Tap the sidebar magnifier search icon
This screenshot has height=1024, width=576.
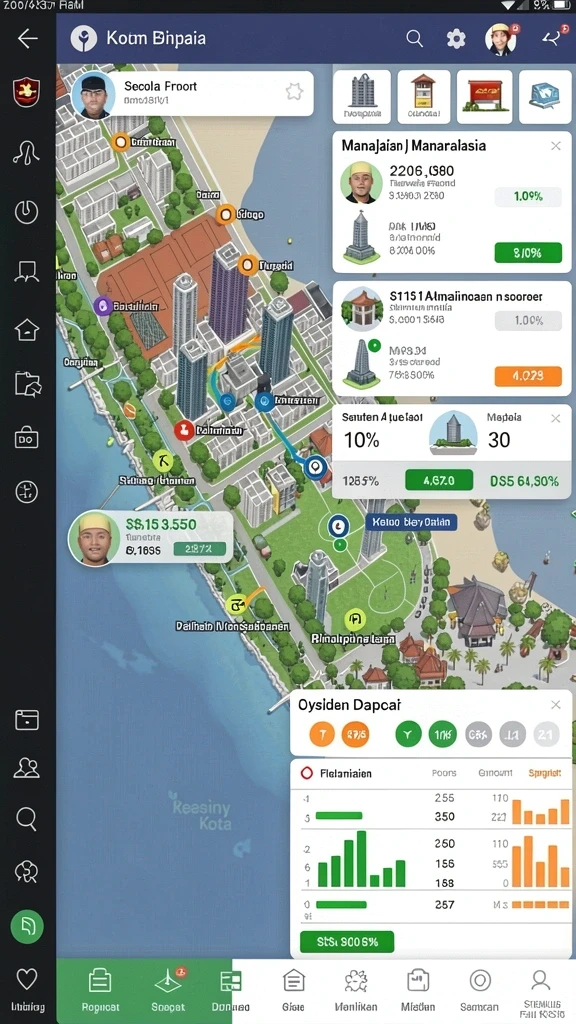[x=27, y=818]
